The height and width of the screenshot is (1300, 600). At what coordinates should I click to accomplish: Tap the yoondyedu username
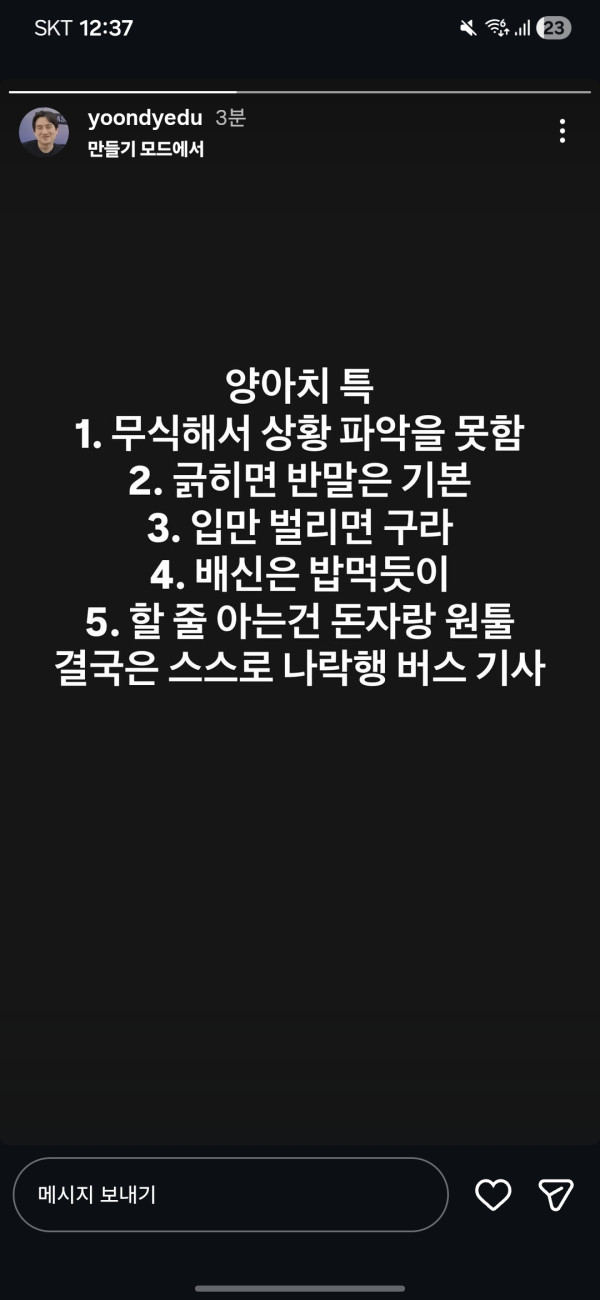(x=145, y=118)
